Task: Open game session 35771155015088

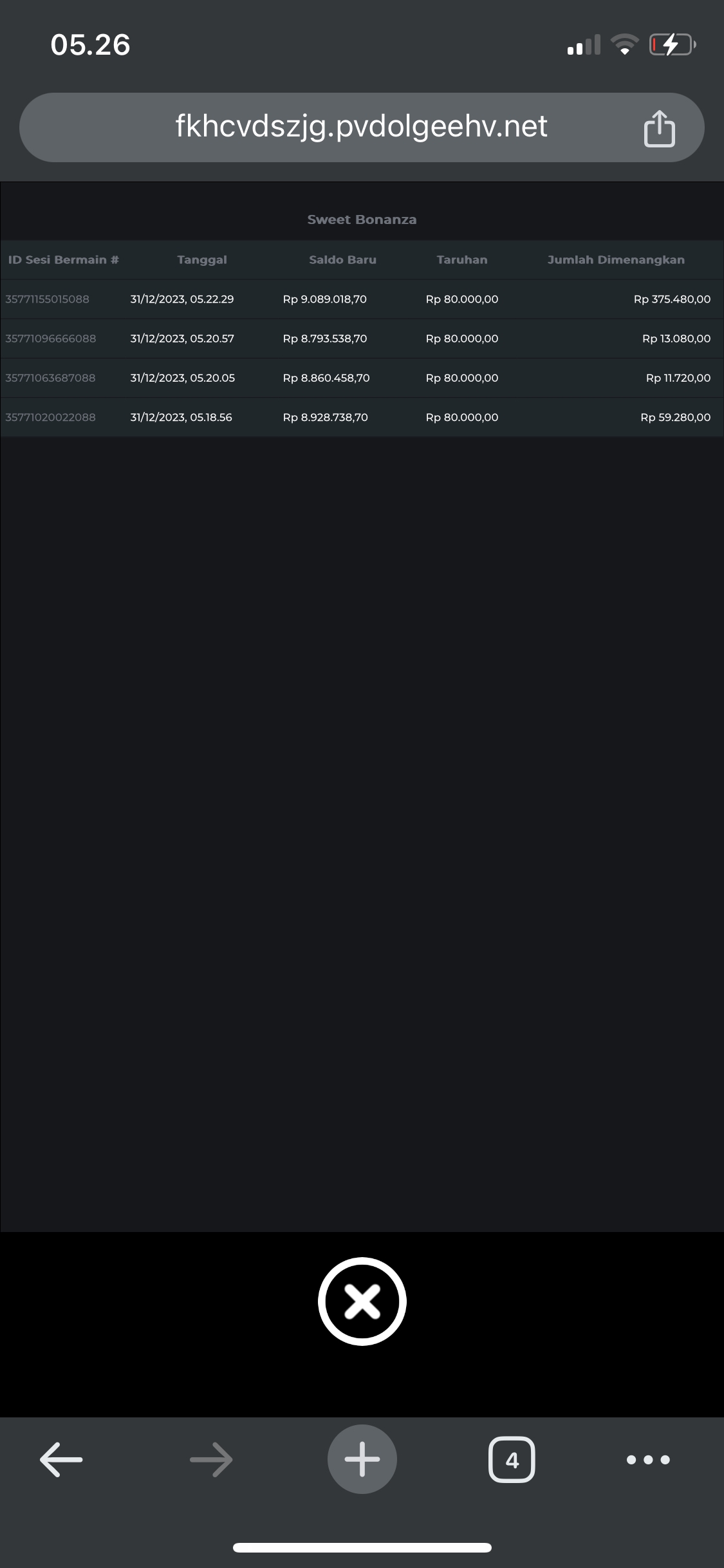Action: (48, 299)
